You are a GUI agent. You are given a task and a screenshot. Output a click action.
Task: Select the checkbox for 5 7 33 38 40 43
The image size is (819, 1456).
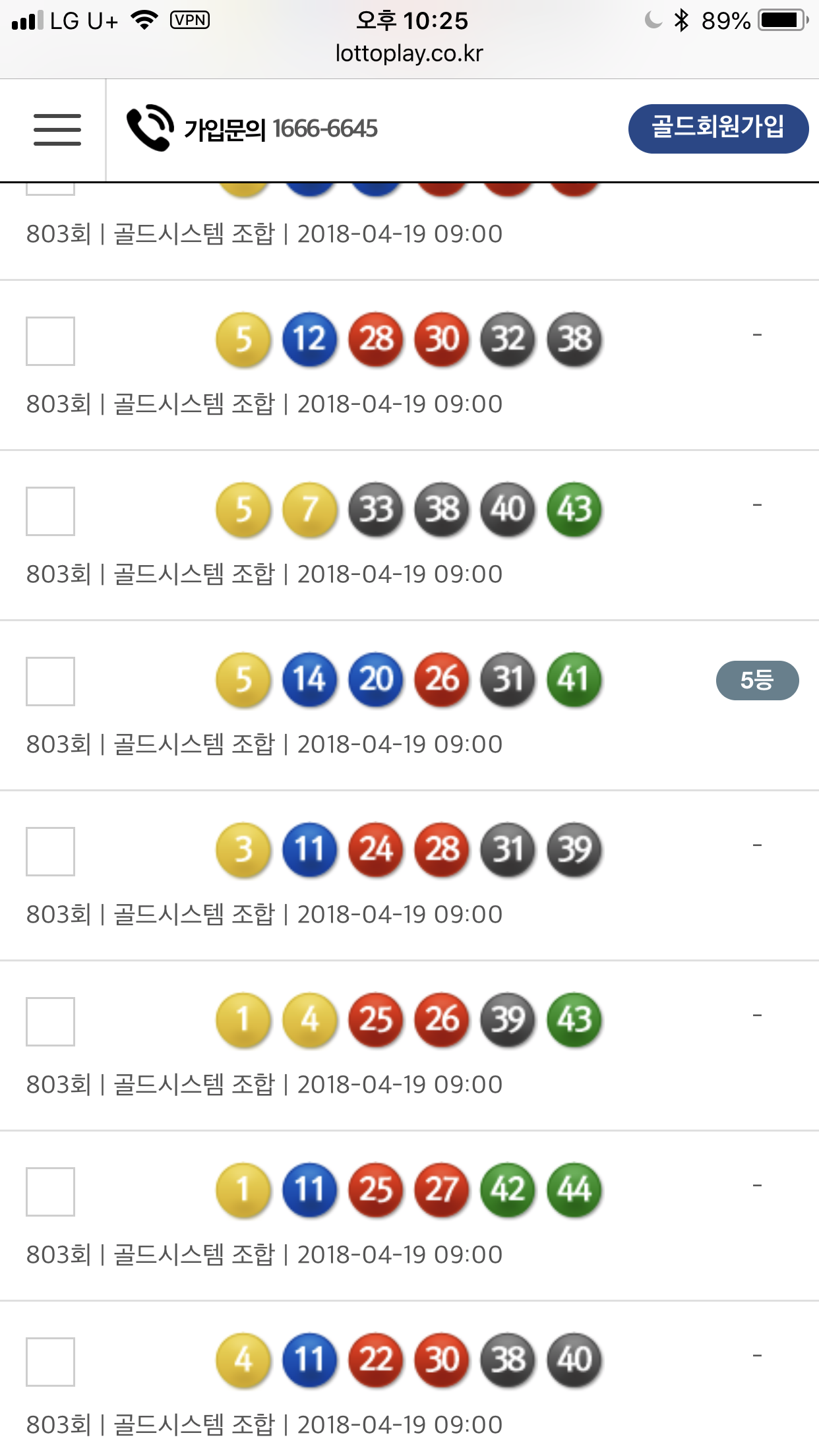(x=50, y=511)
